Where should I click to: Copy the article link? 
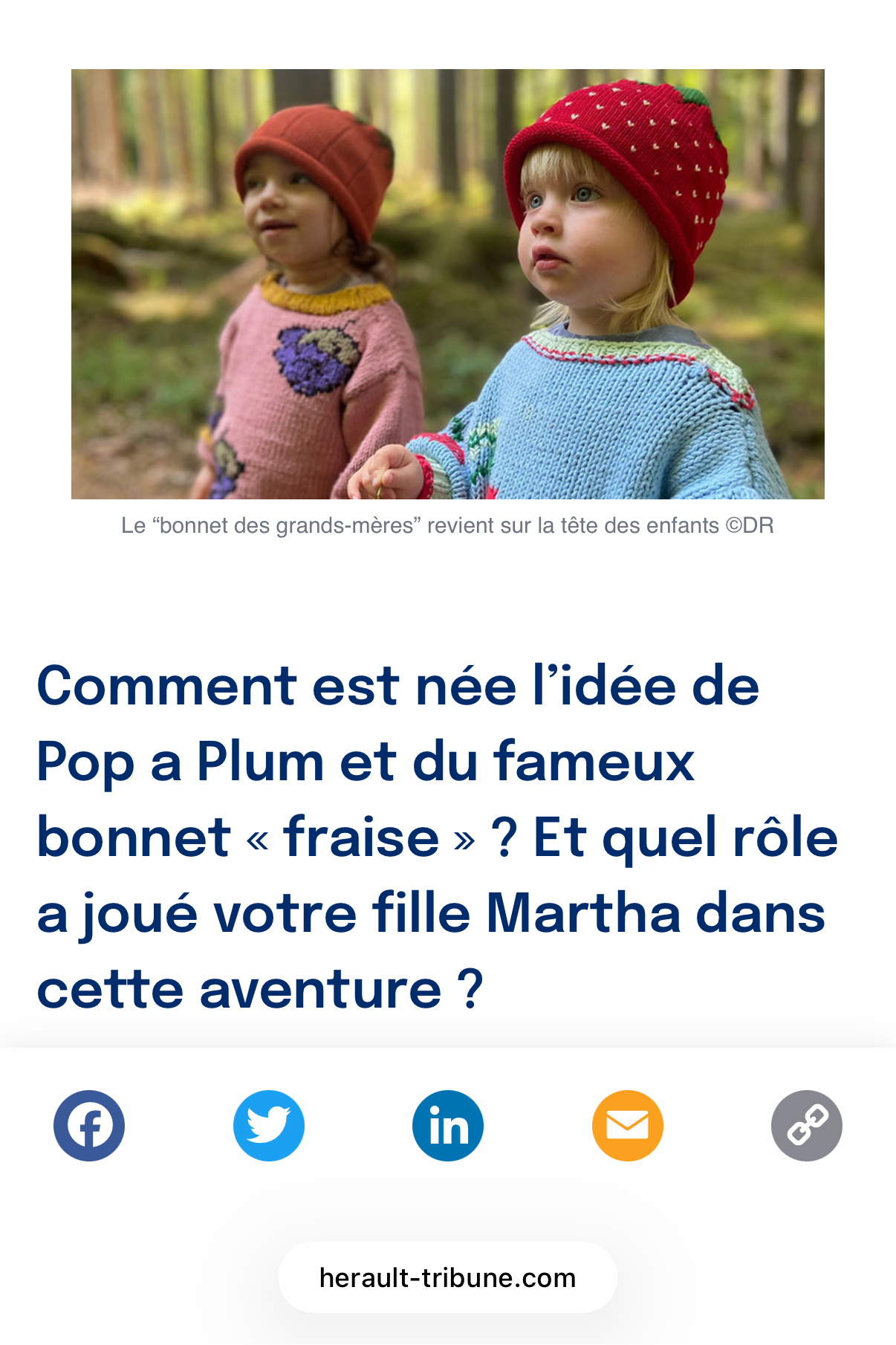point(807,1126)
